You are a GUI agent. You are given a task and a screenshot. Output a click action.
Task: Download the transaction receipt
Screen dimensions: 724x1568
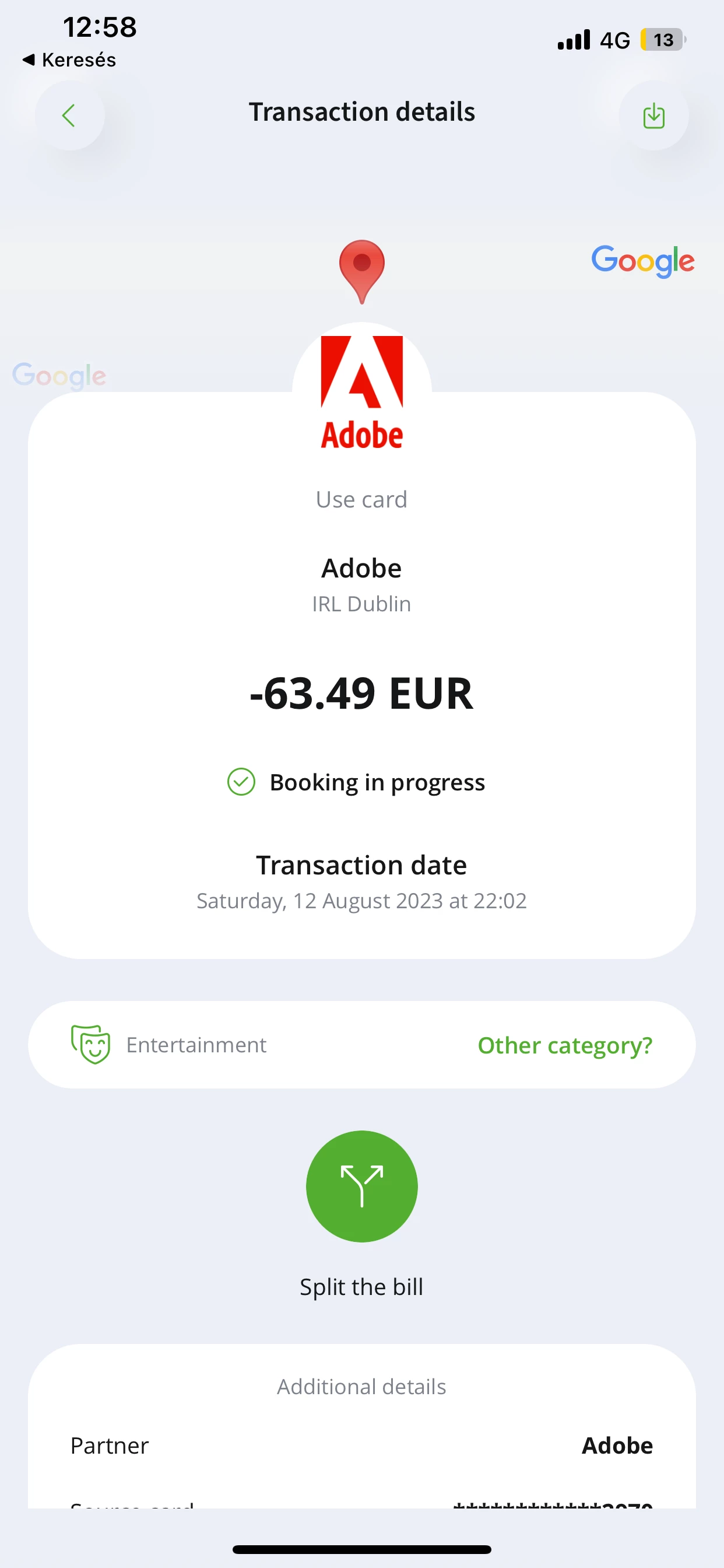pos(653,116)
